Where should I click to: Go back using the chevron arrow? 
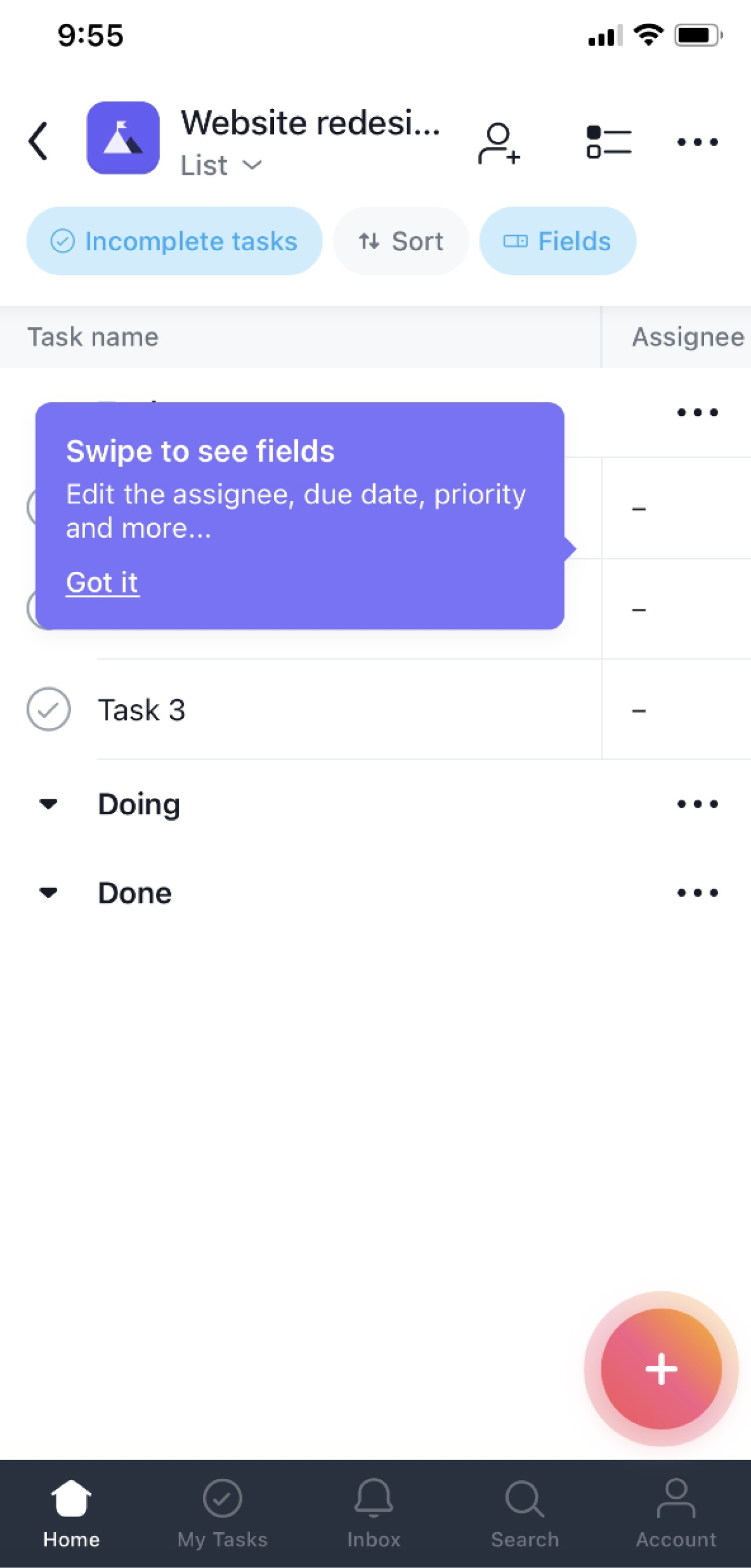click(38, 141)
